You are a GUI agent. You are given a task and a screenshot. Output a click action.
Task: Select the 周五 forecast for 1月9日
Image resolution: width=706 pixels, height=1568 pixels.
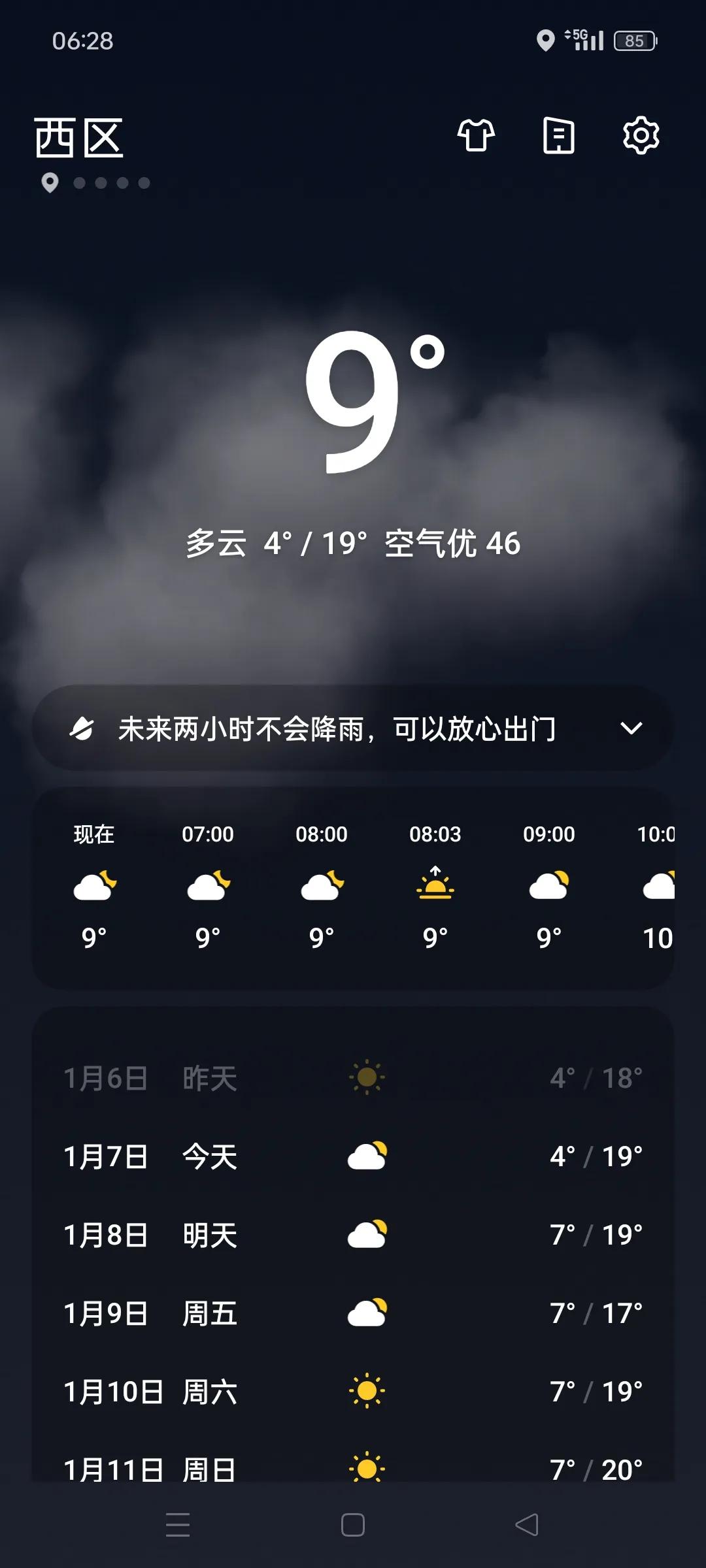click(x=353, y=1313)
